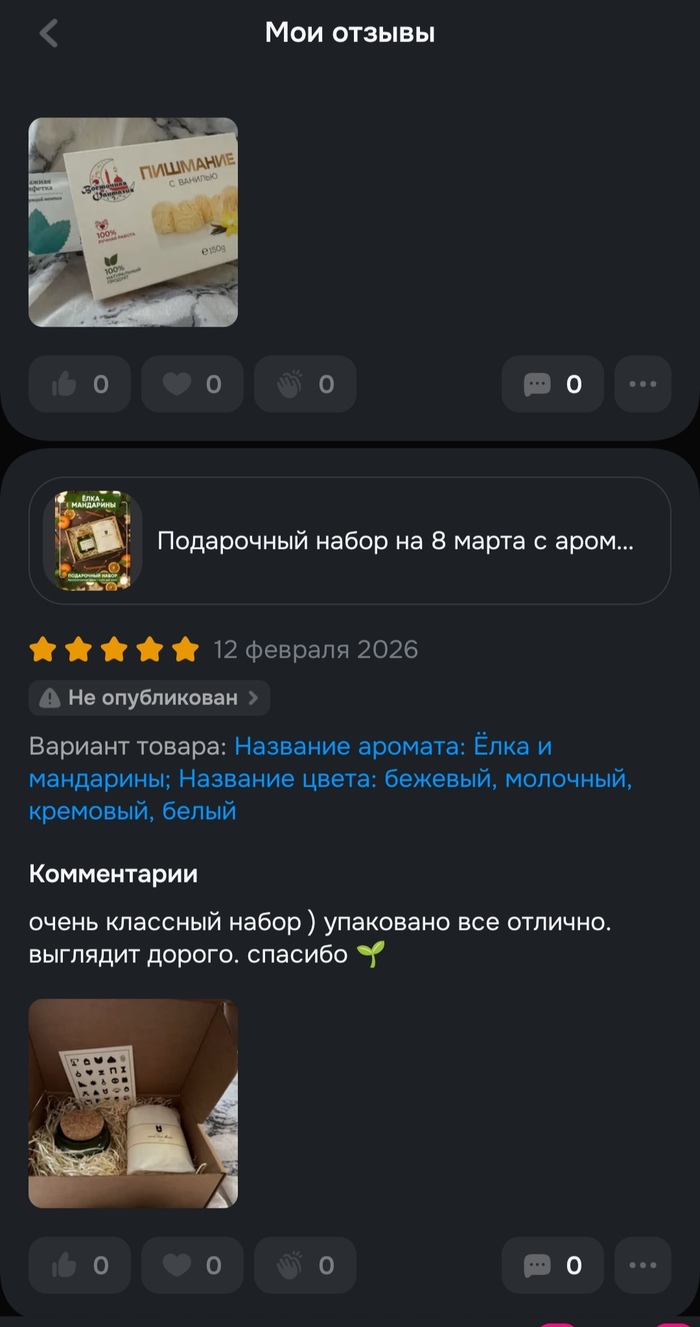
Task: Tap the heart under the Пишмание review
Action: click(x=192, y=384)
